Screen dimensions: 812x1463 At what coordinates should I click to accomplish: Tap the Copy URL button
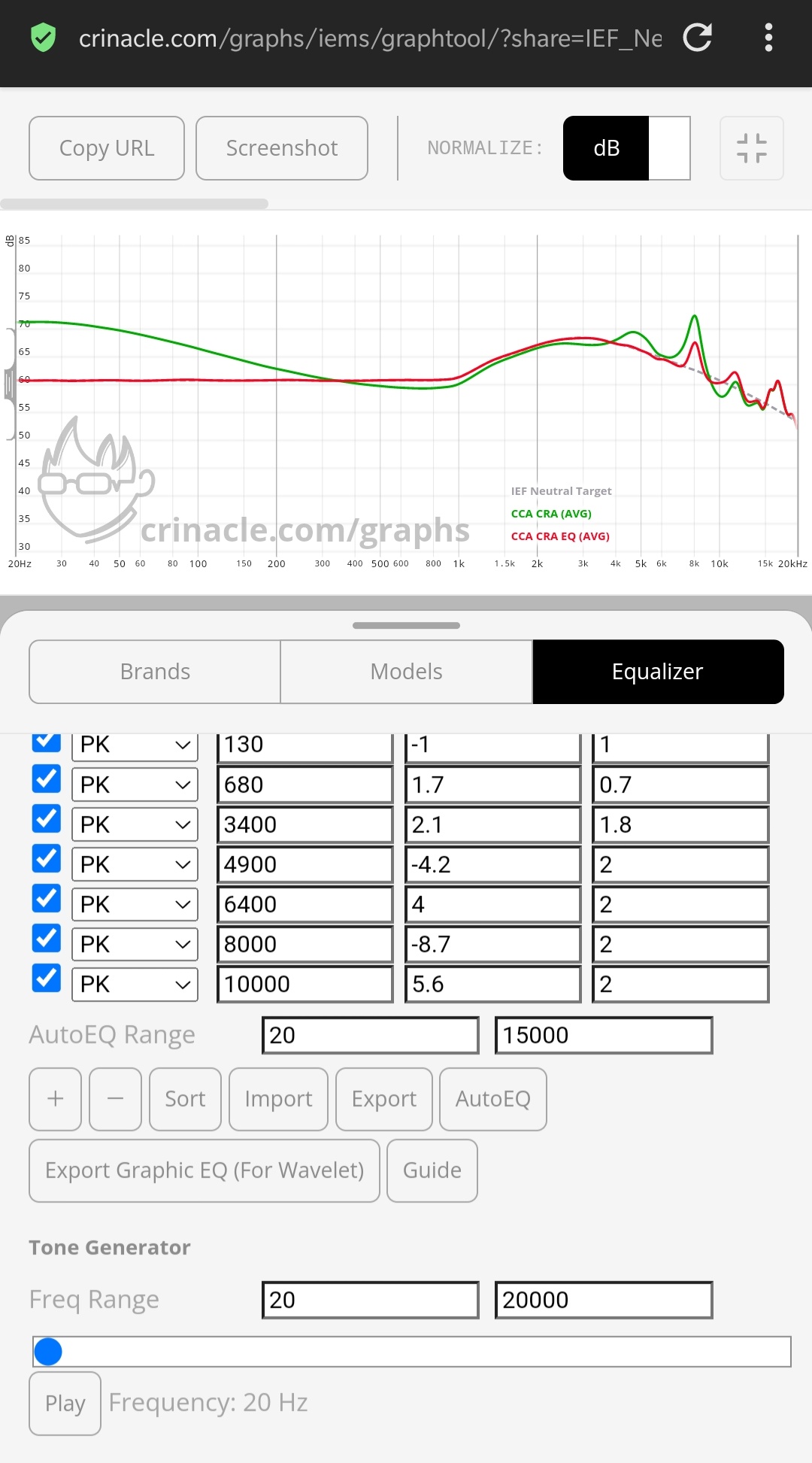click(x=107, y=148)
